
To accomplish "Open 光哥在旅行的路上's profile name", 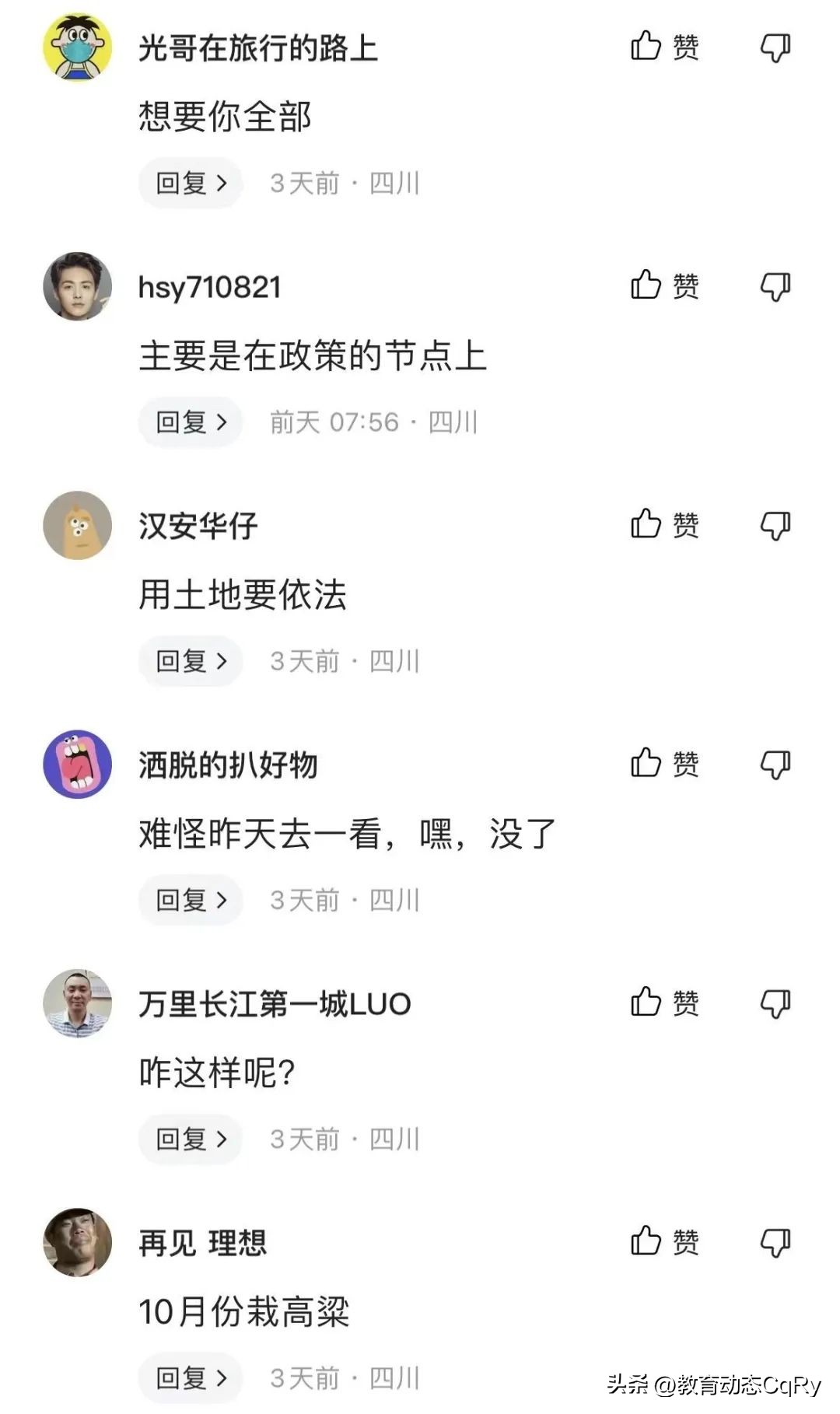I will (257, 47).
